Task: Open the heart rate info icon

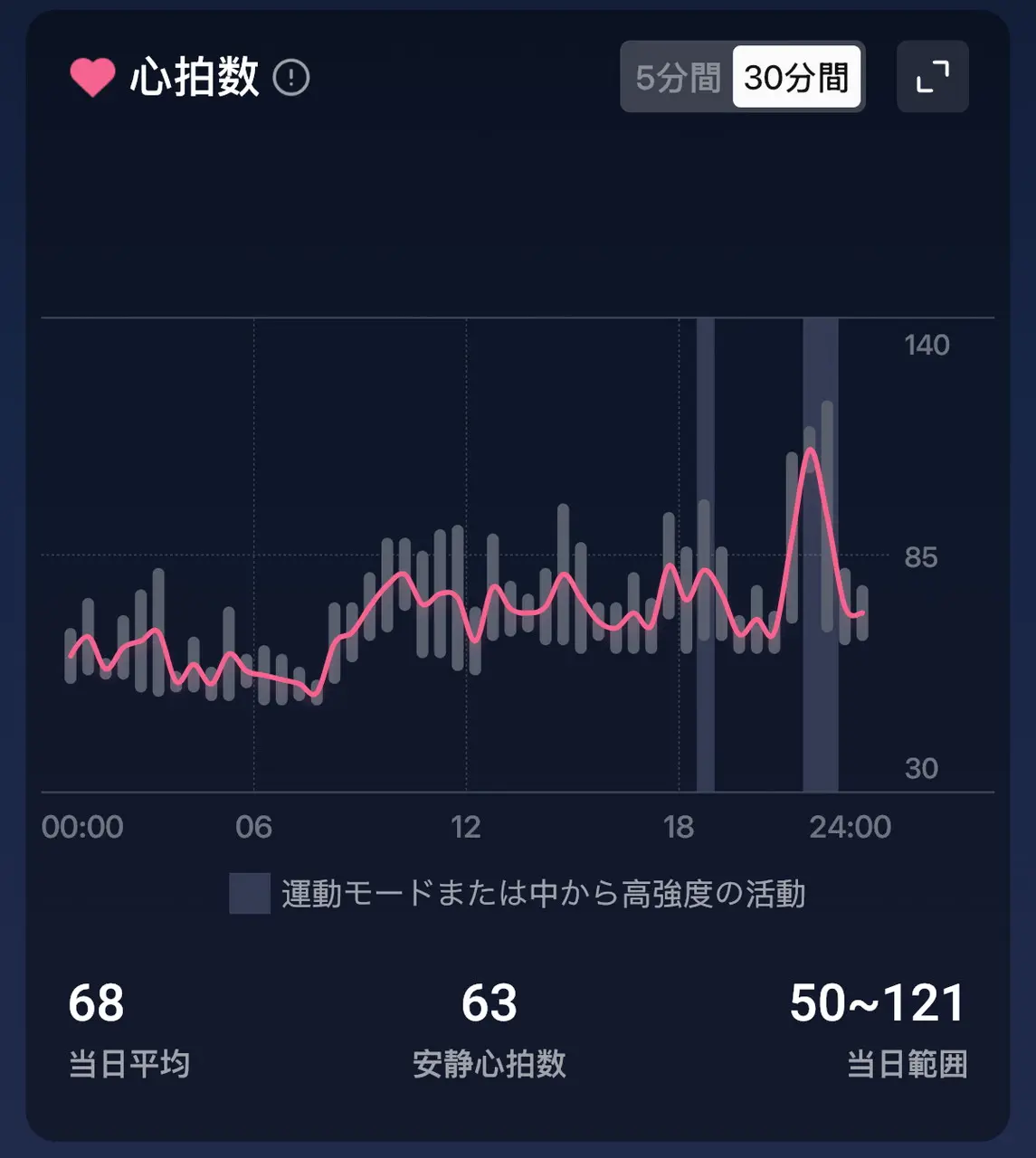Action: click(x=291, y=78)
